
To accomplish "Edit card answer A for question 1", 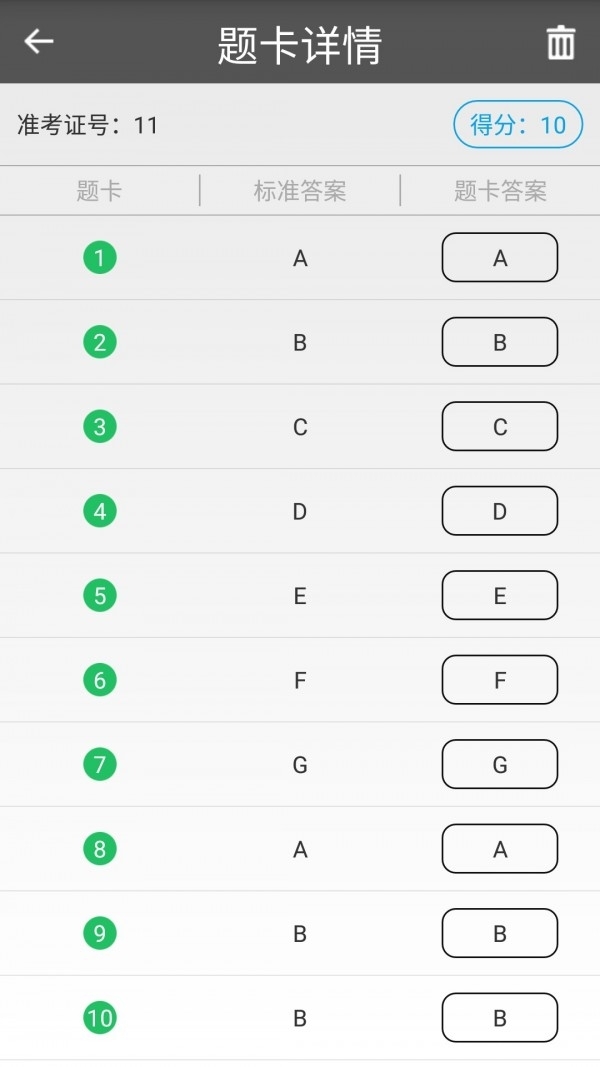I will pos(499,258).
